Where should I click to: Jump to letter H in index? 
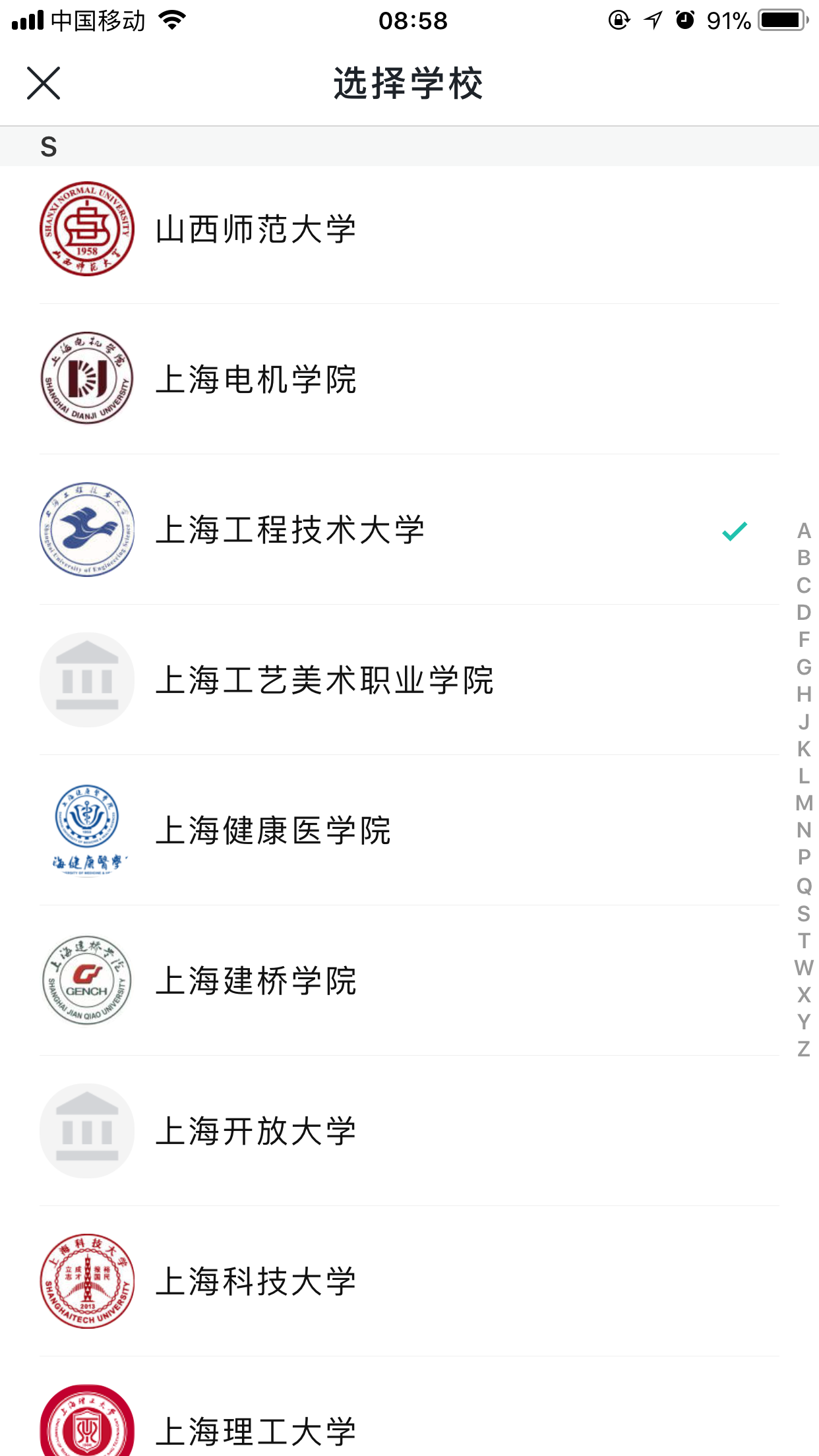pos(804,694)
